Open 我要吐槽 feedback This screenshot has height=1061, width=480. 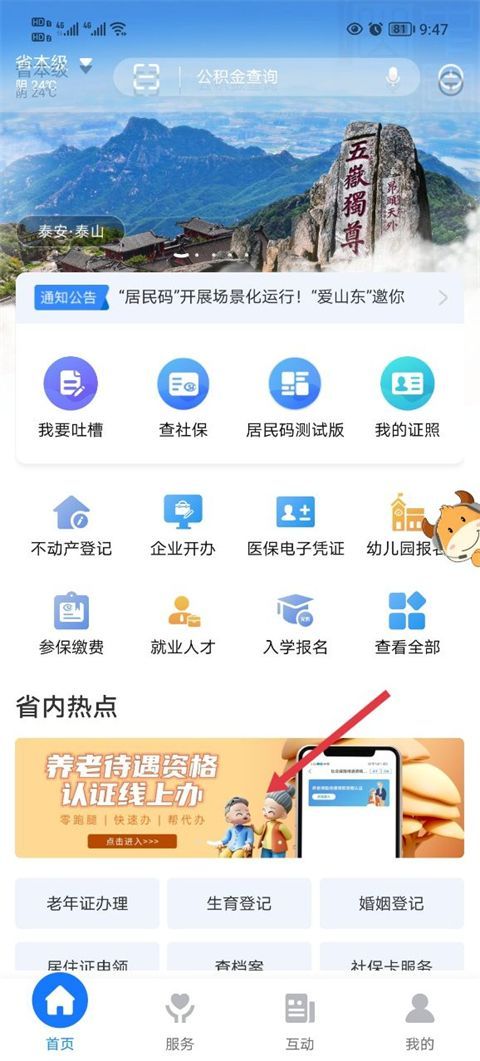[70, 398]
